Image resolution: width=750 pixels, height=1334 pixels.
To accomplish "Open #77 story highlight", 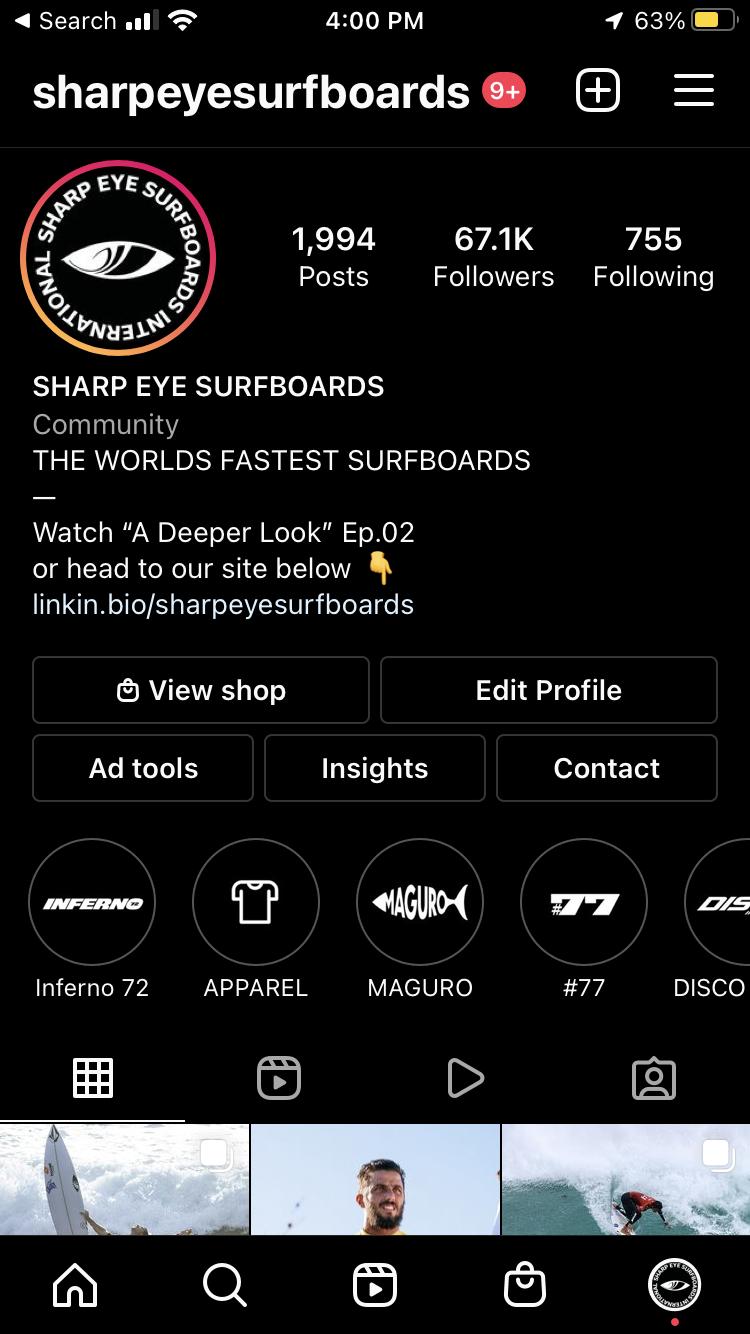I will [584, 902].
